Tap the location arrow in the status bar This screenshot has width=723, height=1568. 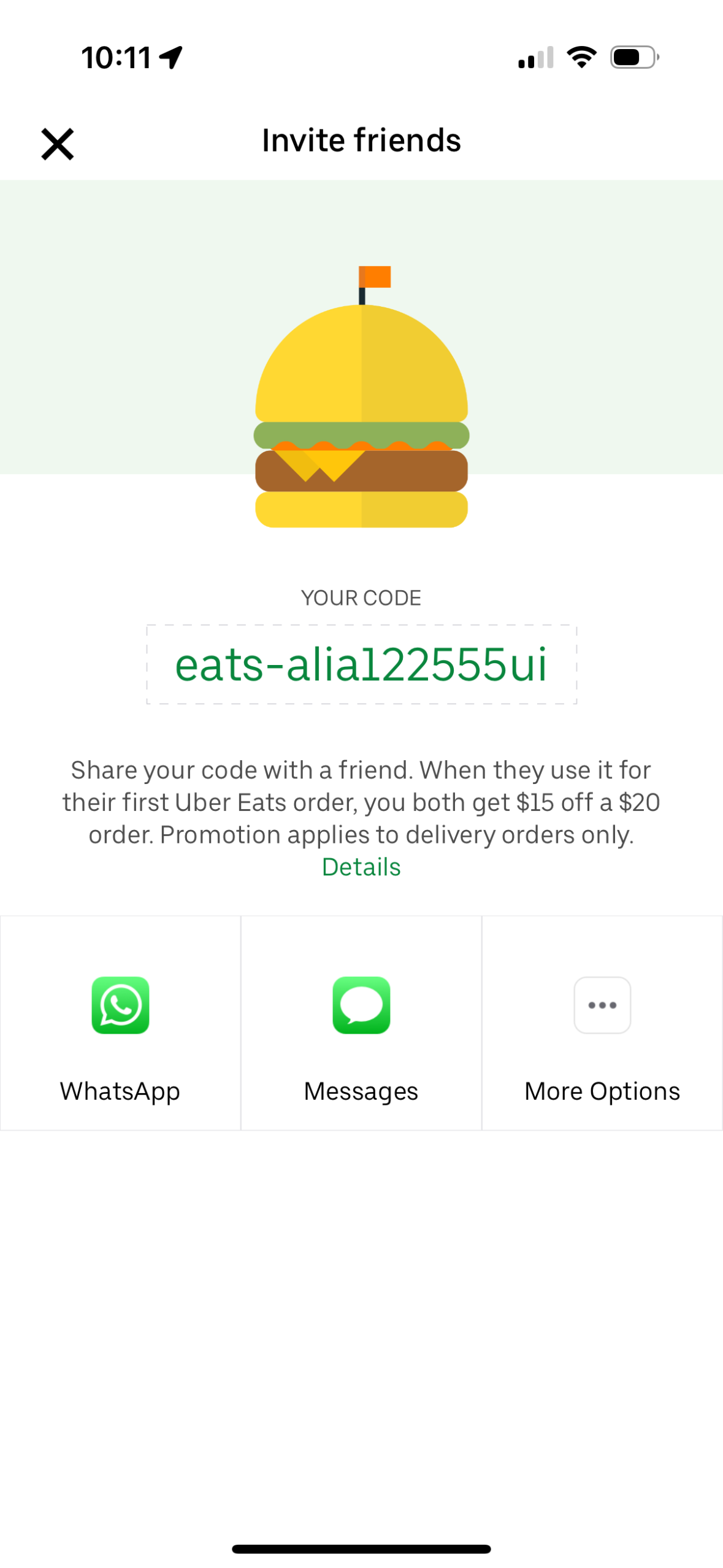pos(170,57)
